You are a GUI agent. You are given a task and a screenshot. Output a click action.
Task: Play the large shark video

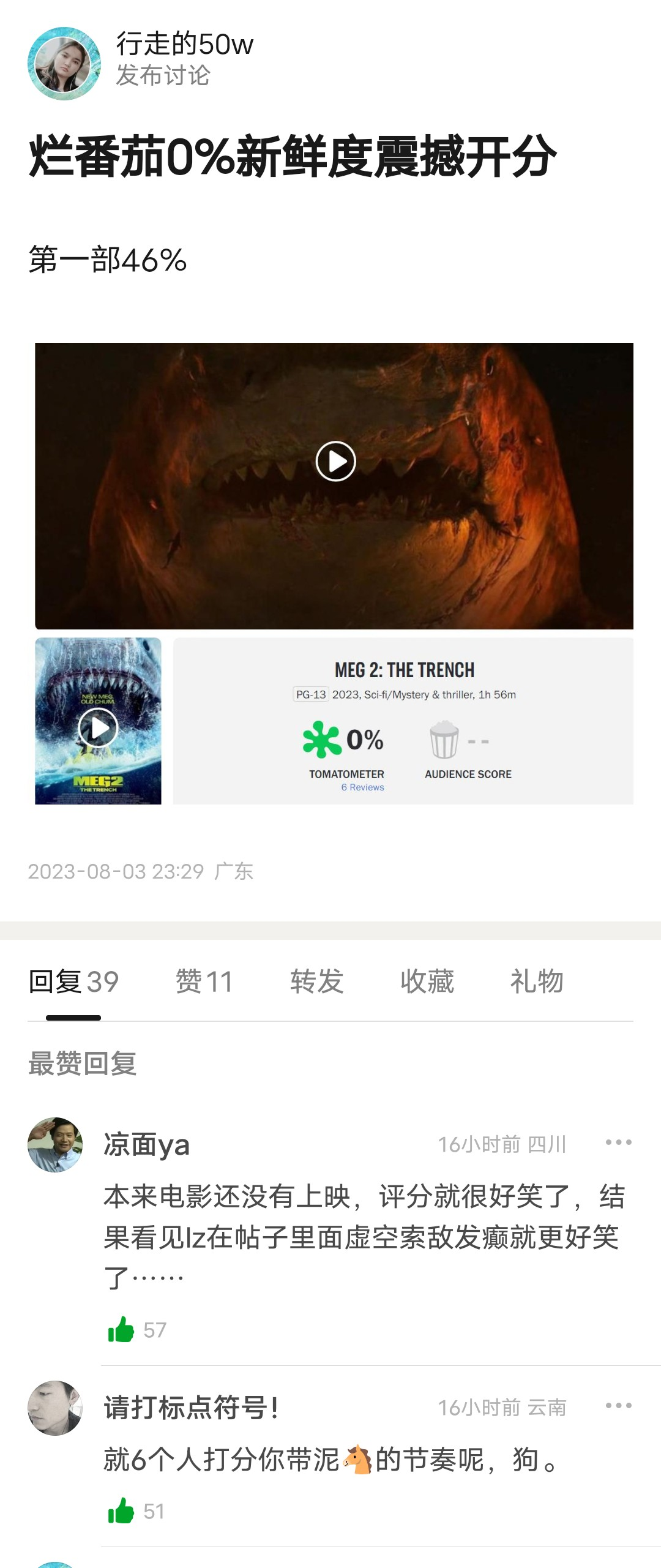[335, 461]
